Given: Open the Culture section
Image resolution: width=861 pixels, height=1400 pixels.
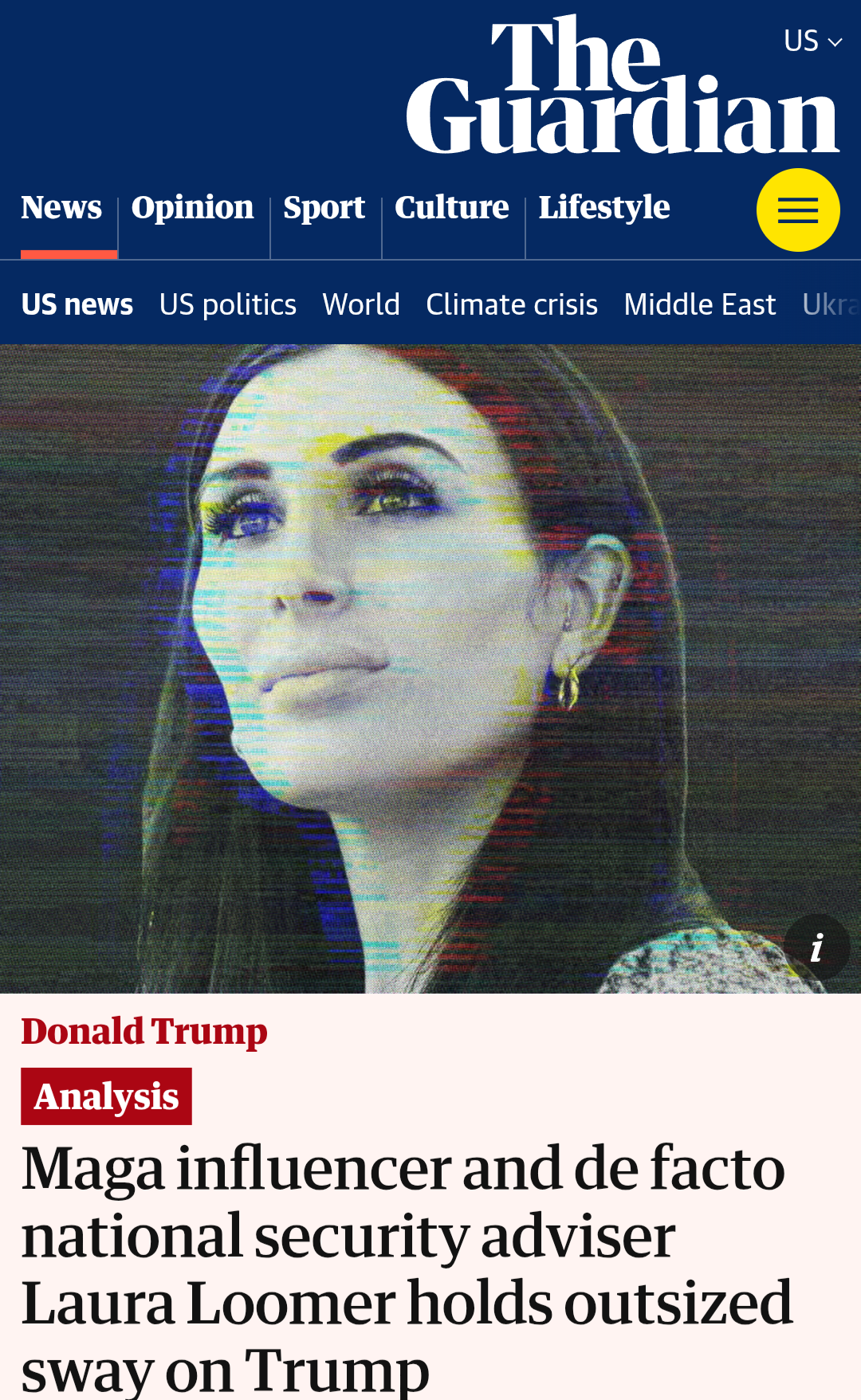Looking at the screenshot, I should point(452,208).
